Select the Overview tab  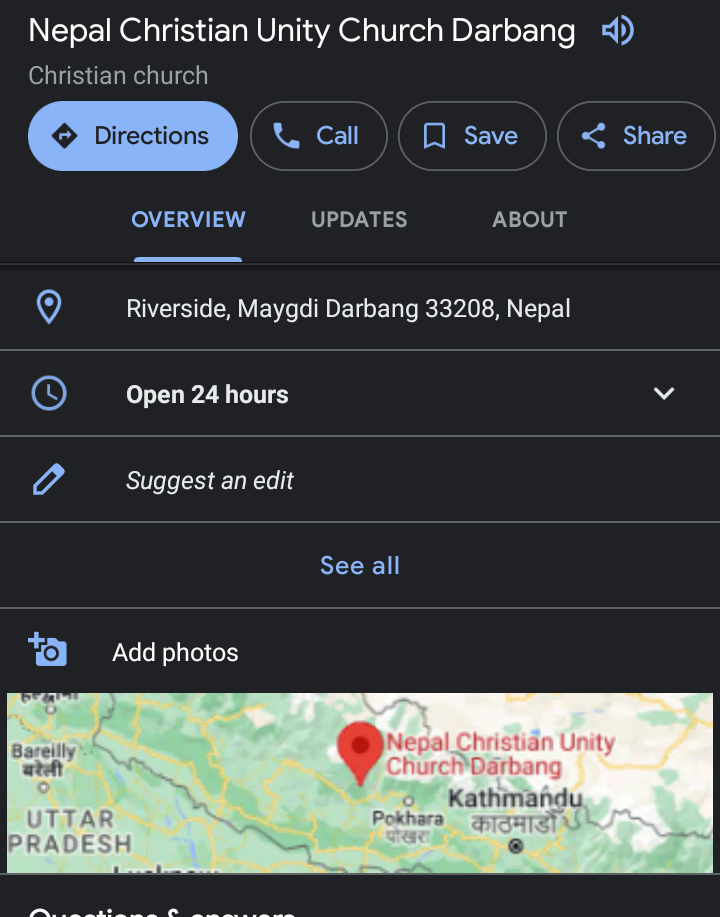(188, 220)
